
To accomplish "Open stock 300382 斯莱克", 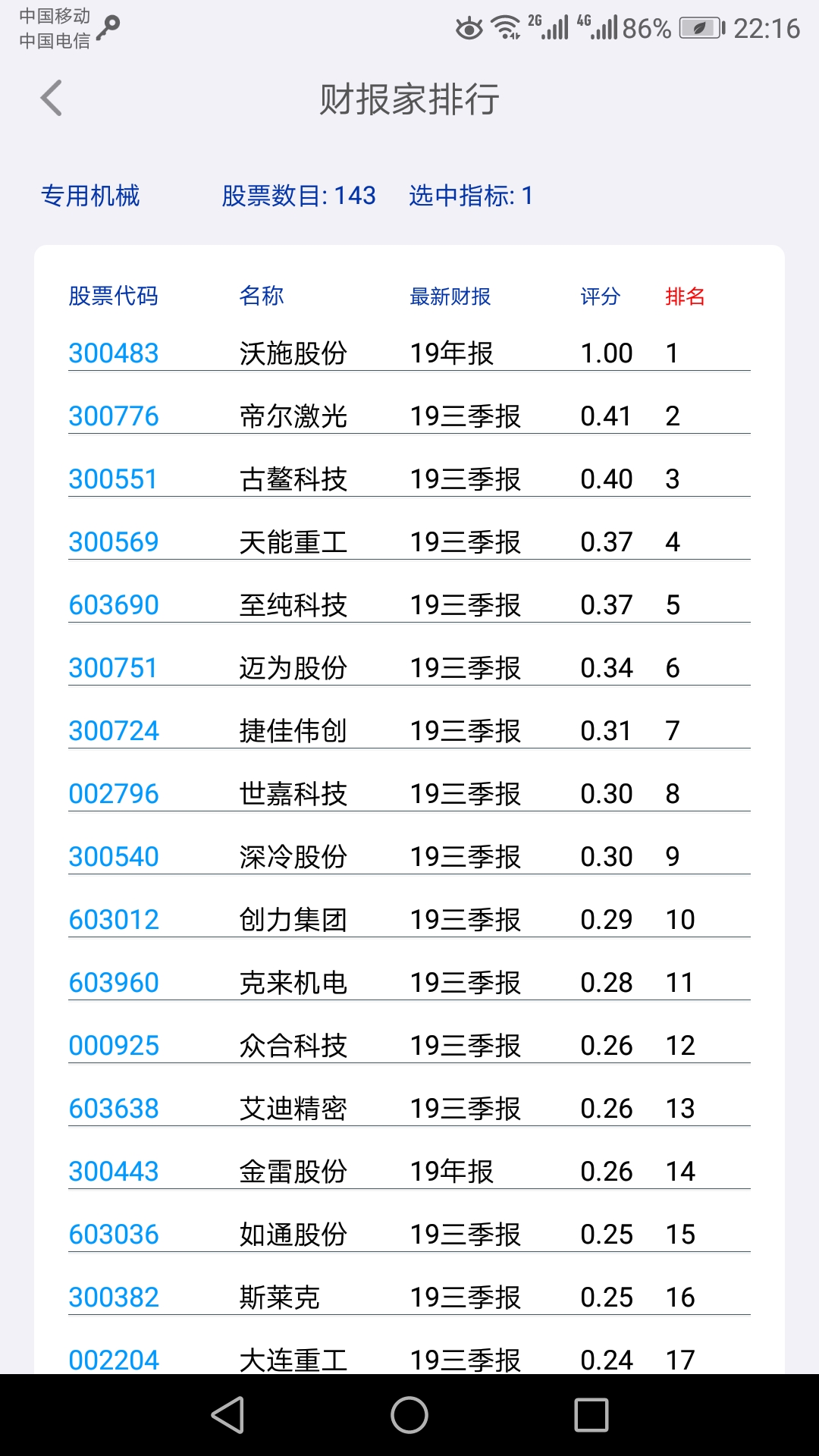I will pyautogui.click(x=112, y=1297).
